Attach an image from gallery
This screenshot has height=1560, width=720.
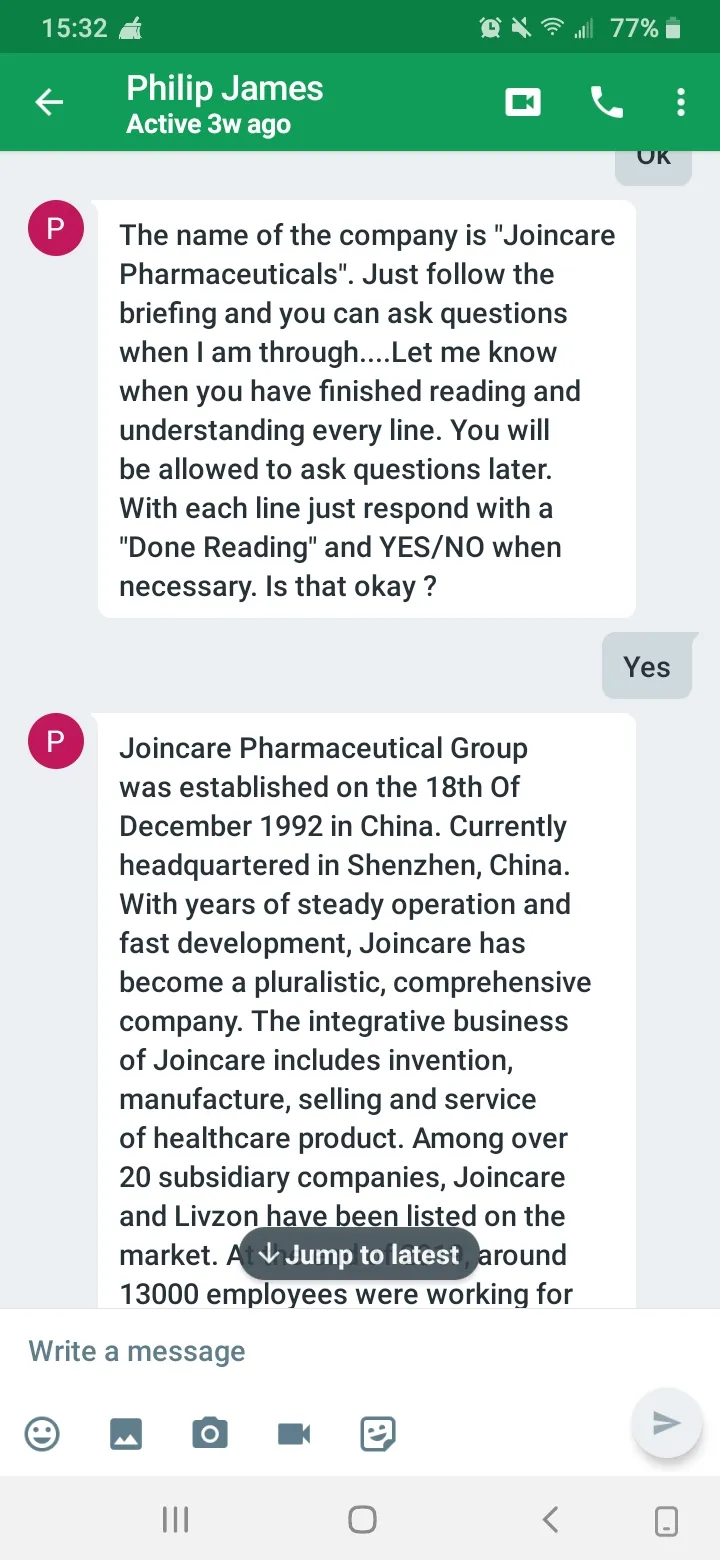point(126,1434)
